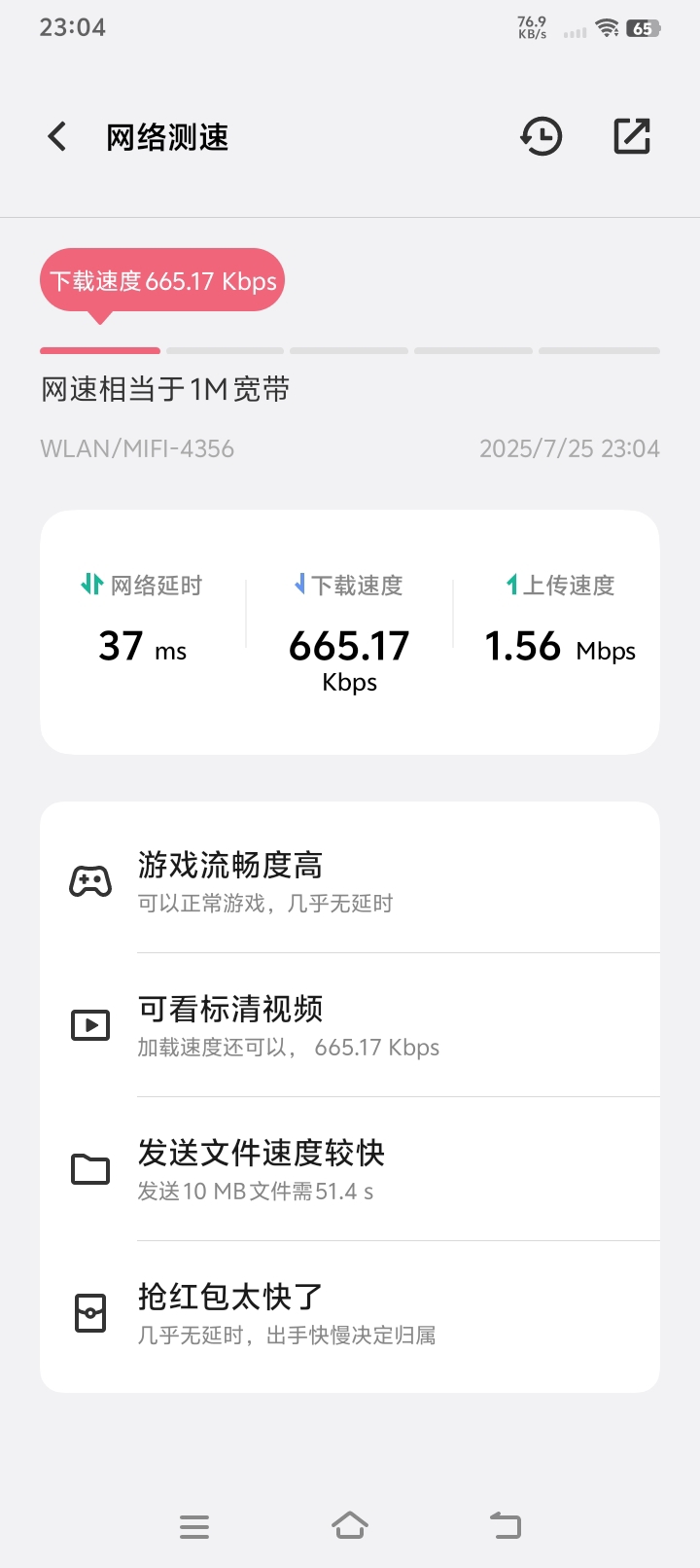
Task: Open the system recent apps menu
Action: (x=194, y=1526)
